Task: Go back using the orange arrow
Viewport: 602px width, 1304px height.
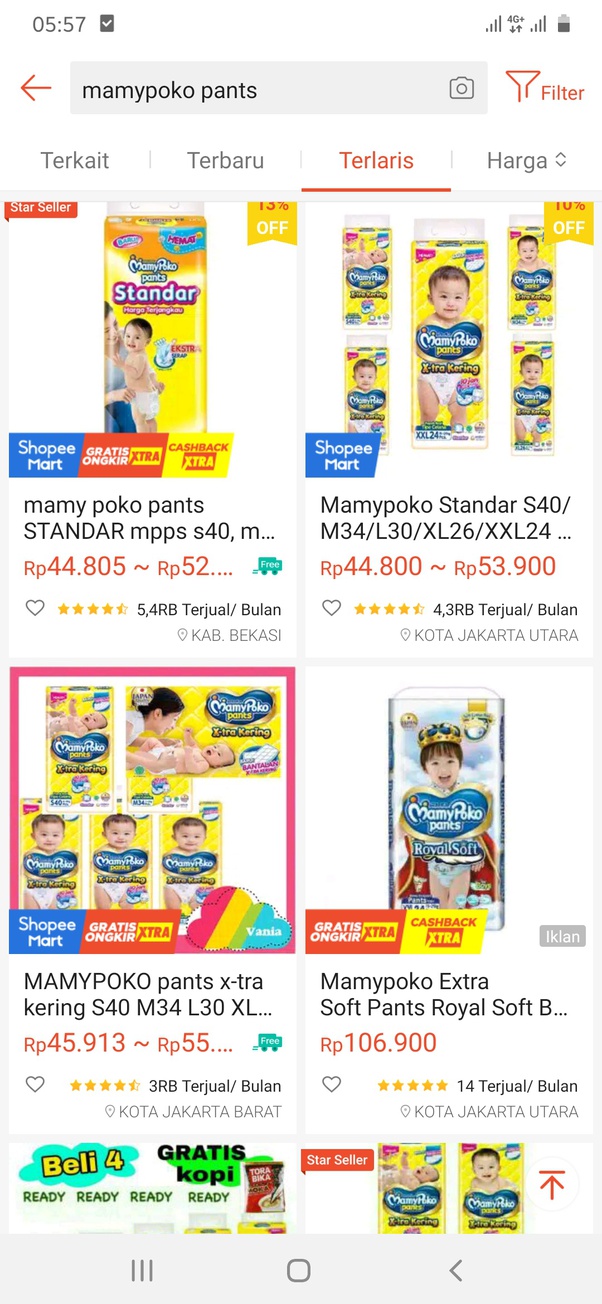Action: click(x=35, y=89)
